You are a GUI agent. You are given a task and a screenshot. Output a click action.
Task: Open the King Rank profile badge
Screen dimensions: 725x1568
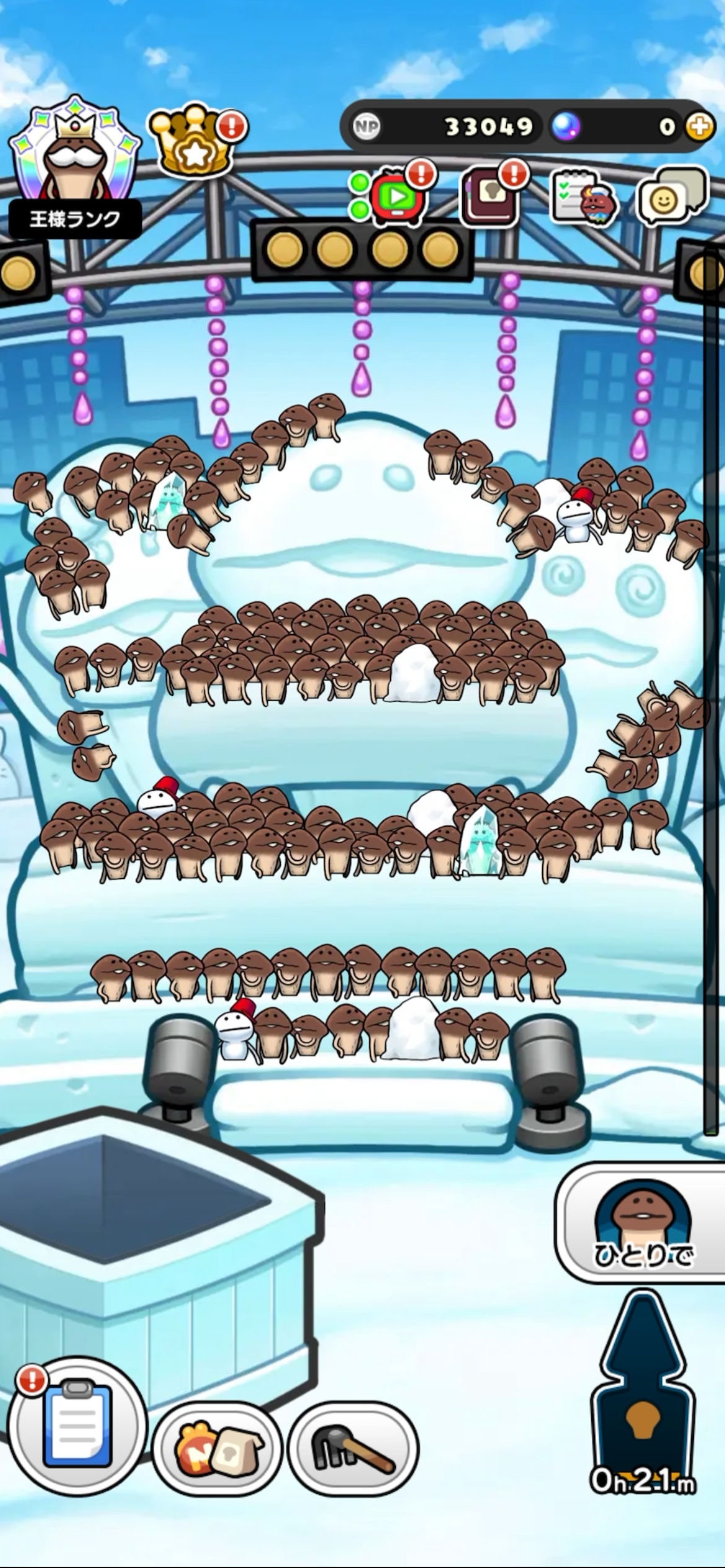(74, 167)
